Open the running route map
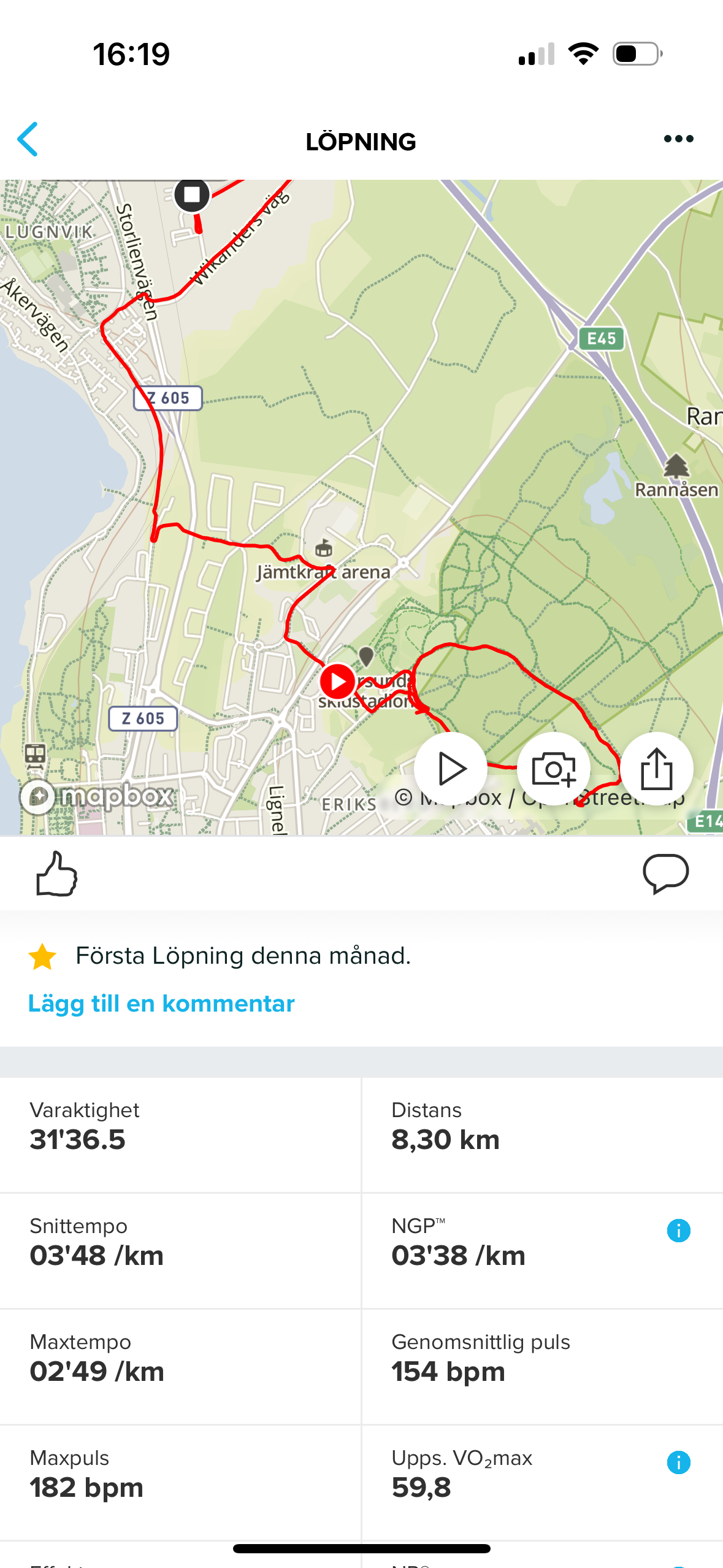The image size is (723, 1568). [x=361, y=507]
